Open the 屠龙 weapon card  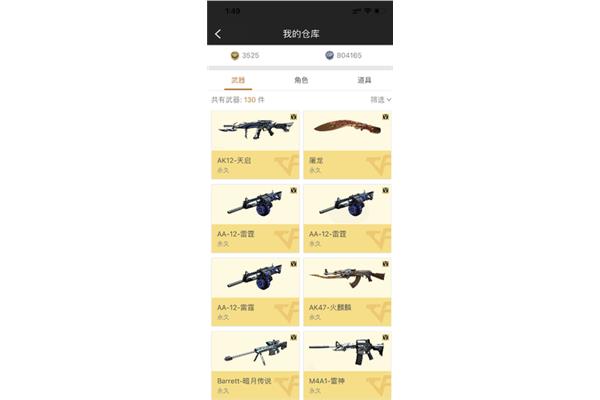(x=347, y=144)
